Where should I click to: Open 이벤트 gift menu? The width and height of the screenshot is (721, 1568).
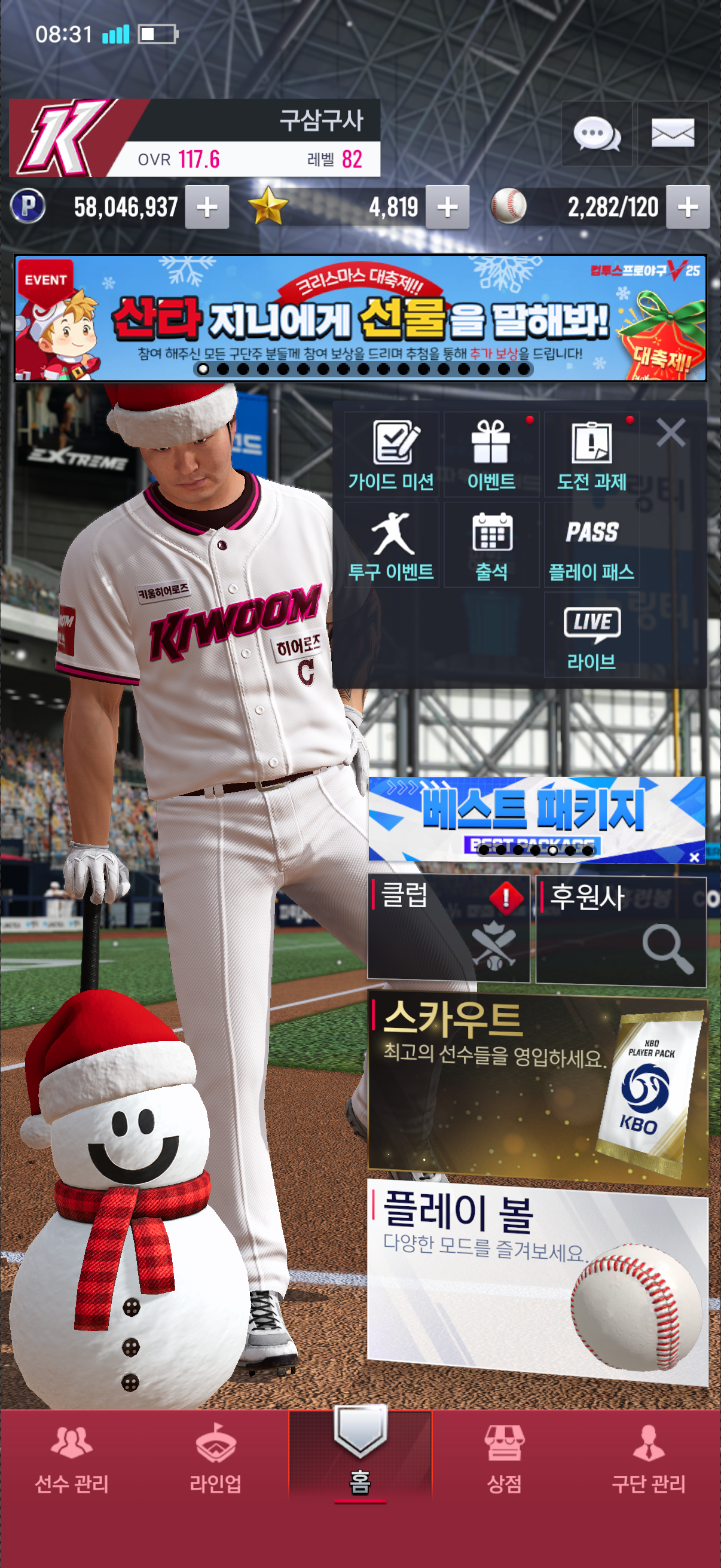[491, 454]
